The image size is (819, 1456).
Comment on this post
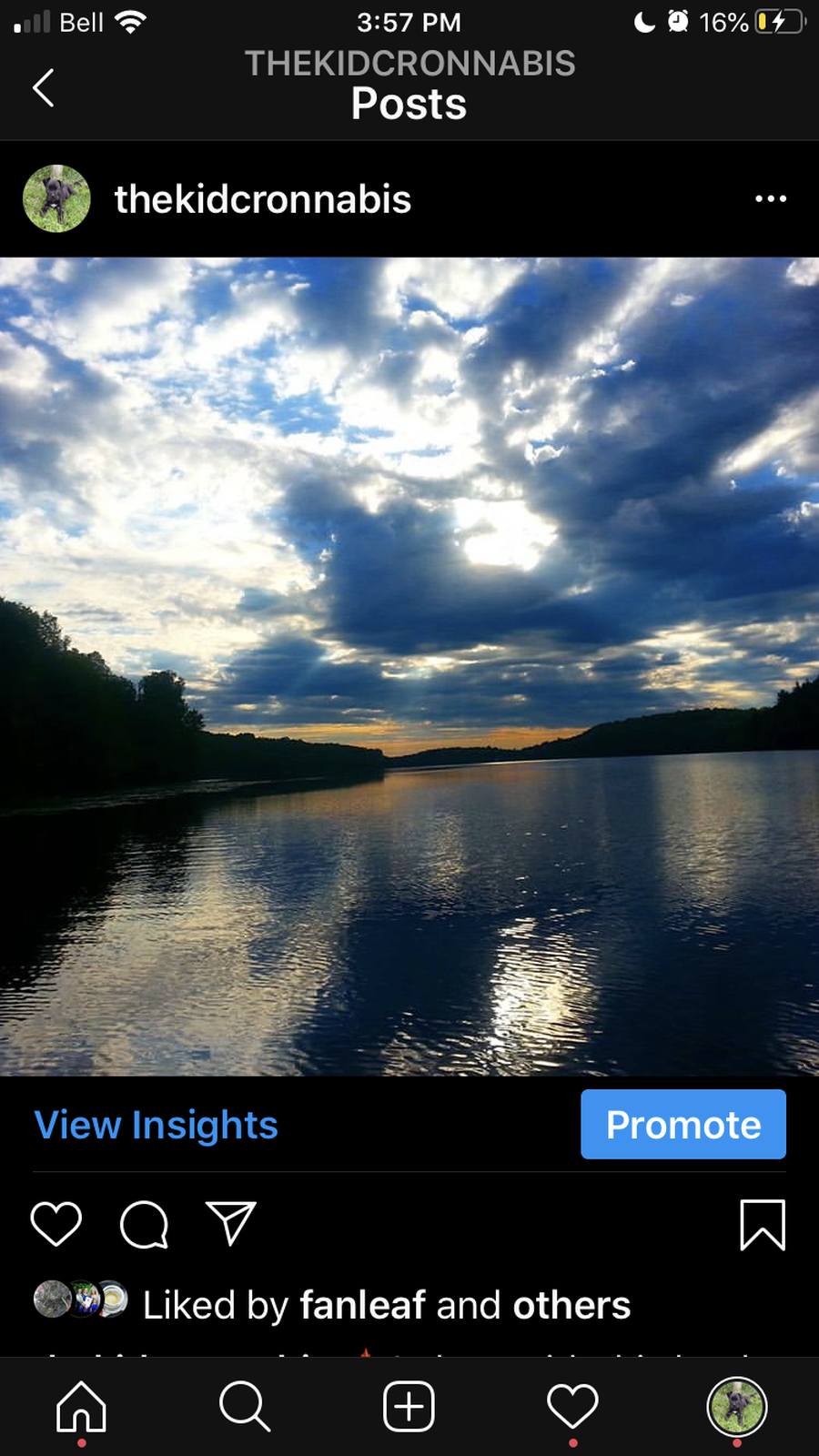tap(144, 1224)
